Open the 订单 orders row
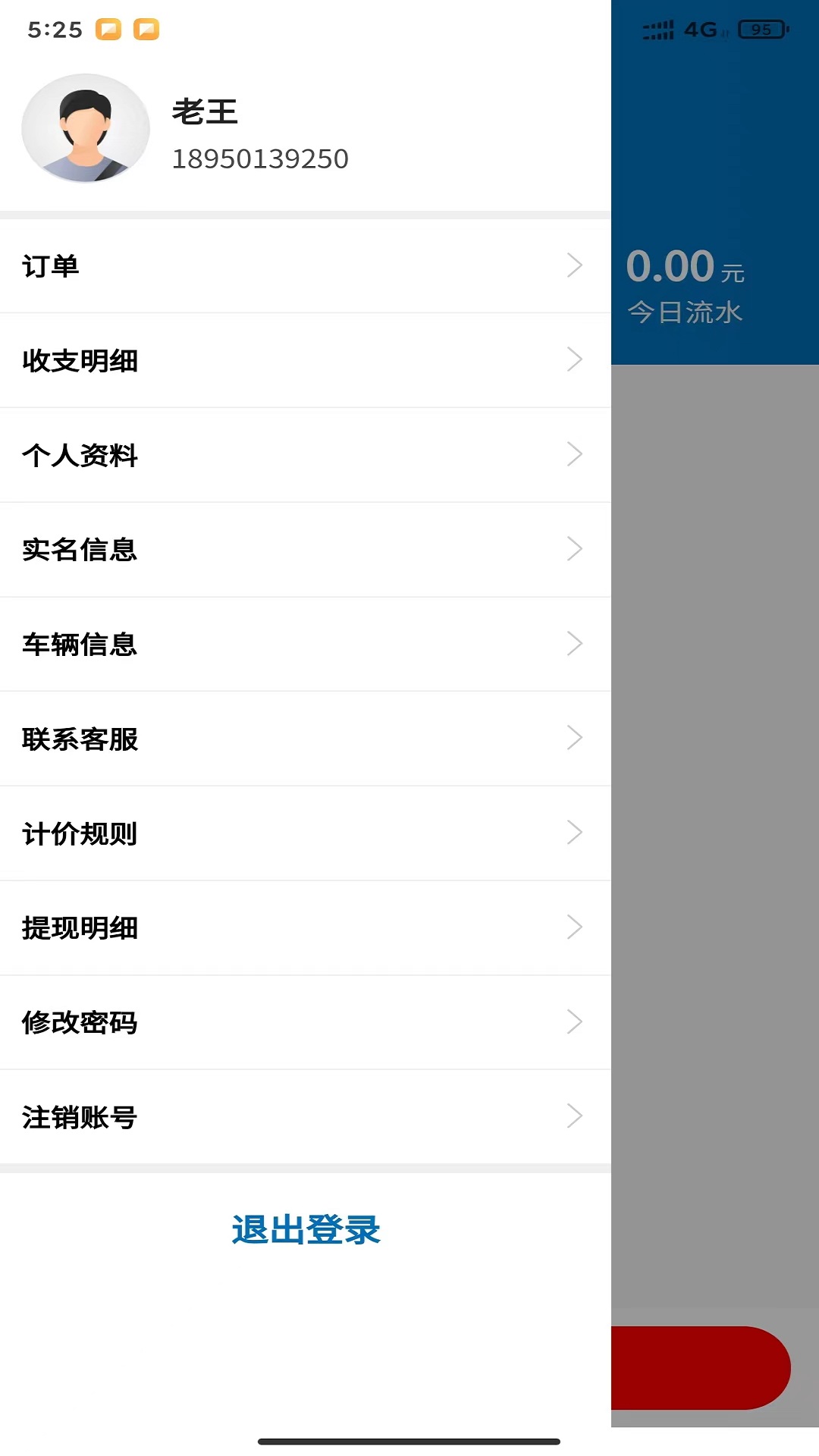The height and width of the screenshot is (1456, 819). pos(303,266)
